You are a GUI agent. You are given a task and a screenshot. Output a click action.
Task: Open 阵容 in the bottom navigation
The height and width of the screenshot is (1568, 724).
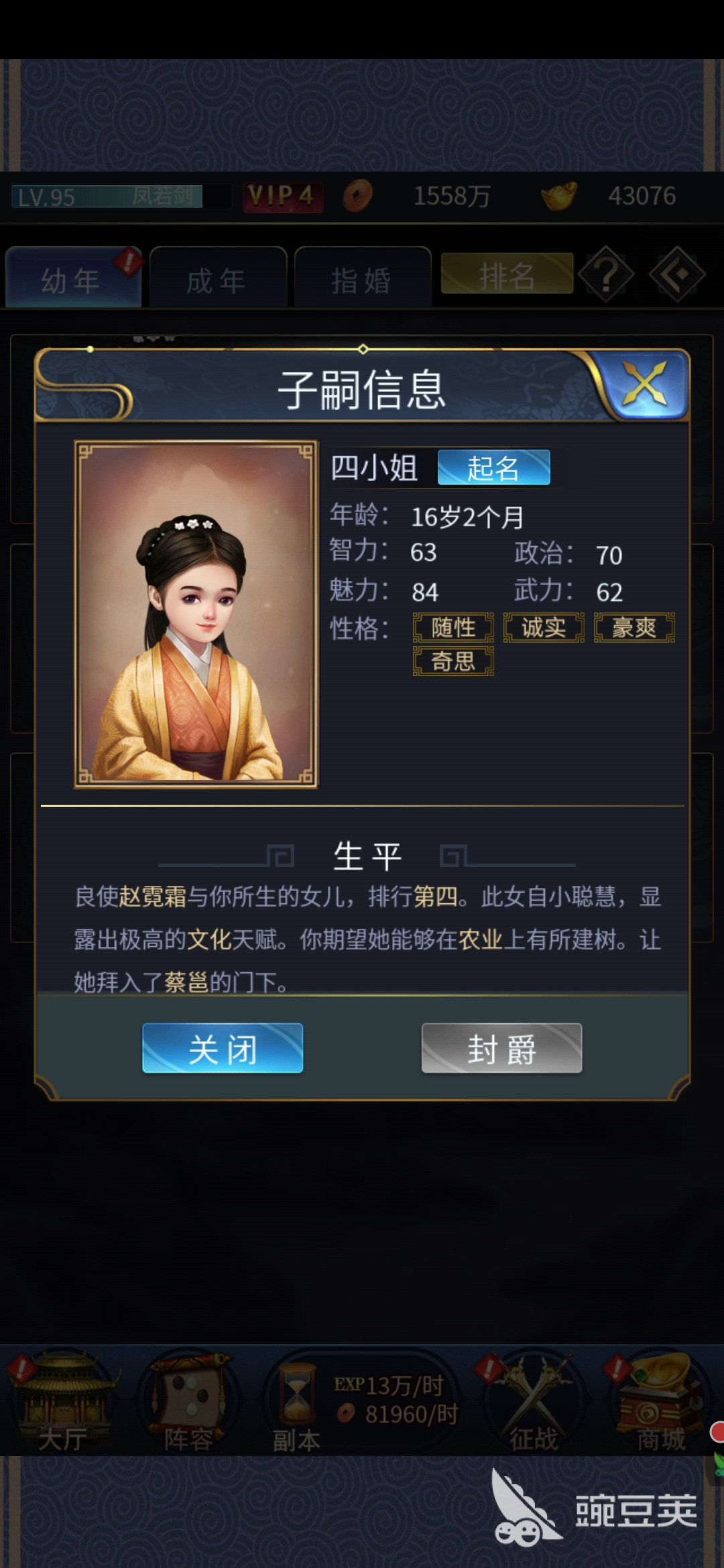tap(189, 1400)
